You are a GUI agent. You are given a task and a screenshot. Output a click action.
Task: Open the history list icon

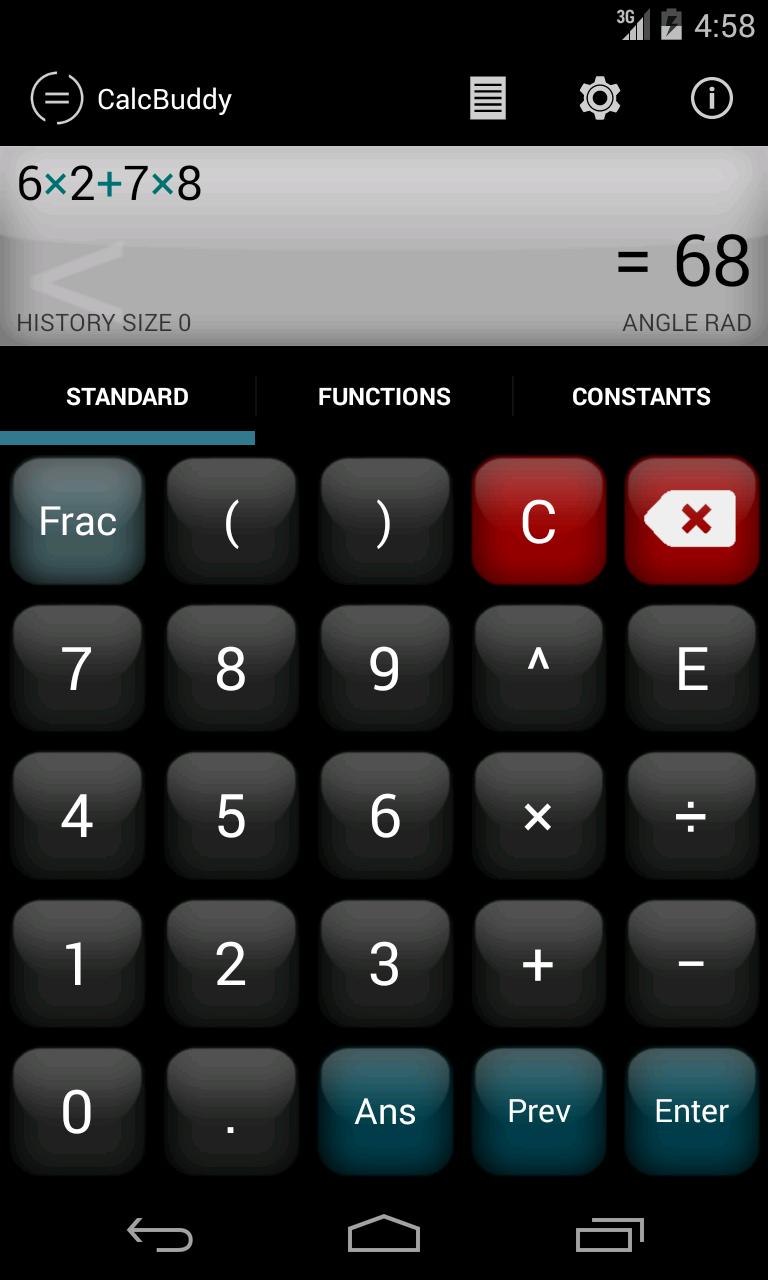tap(488, 99)
